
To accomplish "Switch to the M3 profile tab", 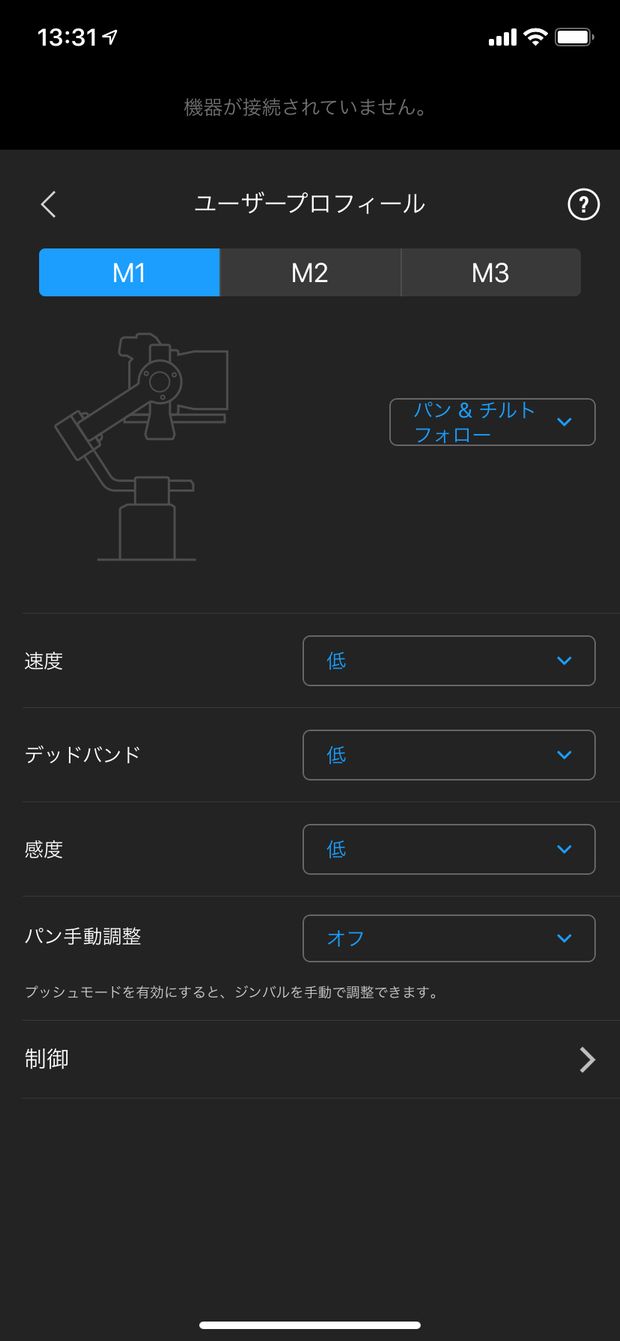I will 490,273.
